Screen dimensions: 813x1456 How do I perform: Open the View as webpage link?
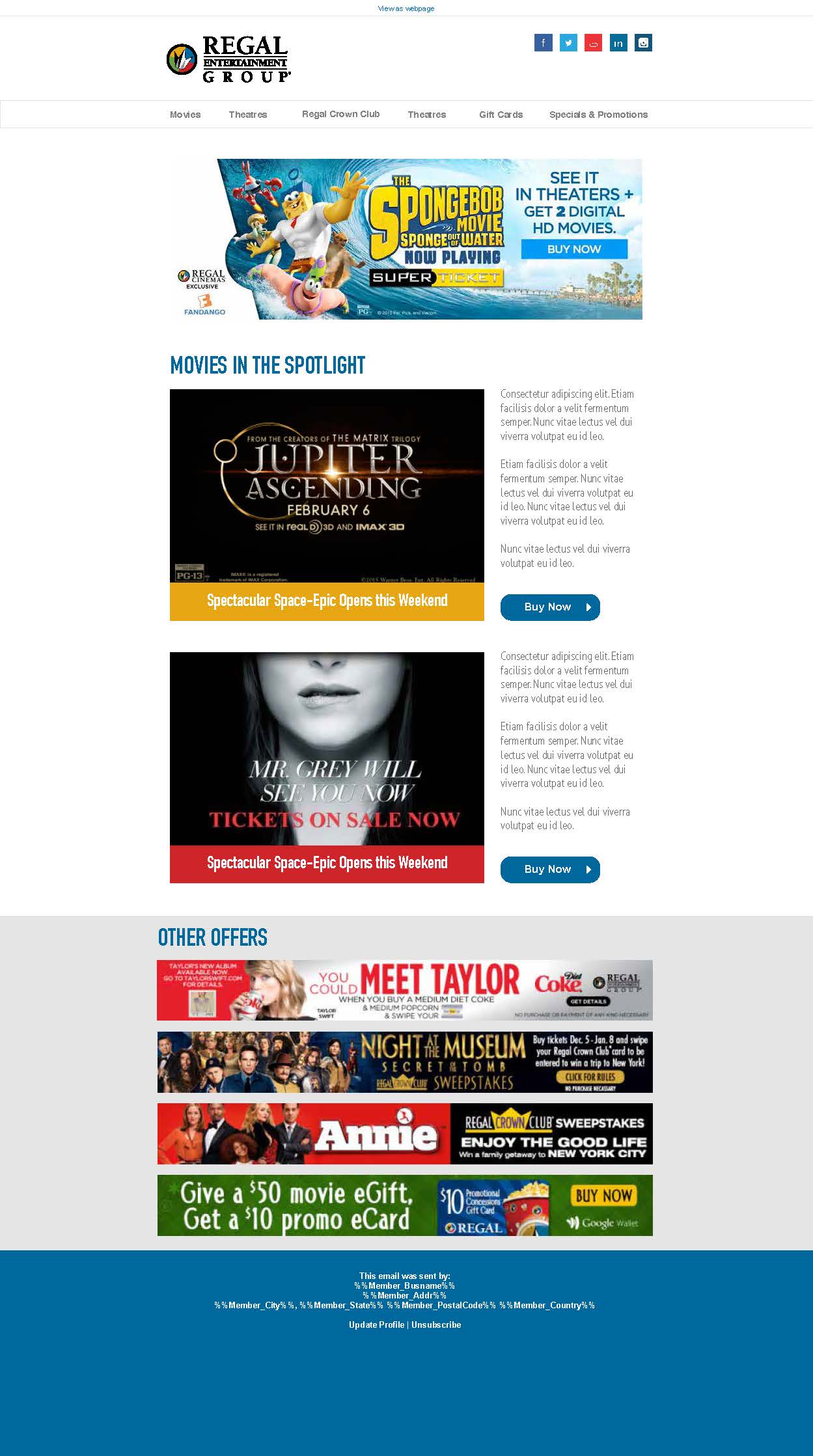pos(406,8)
